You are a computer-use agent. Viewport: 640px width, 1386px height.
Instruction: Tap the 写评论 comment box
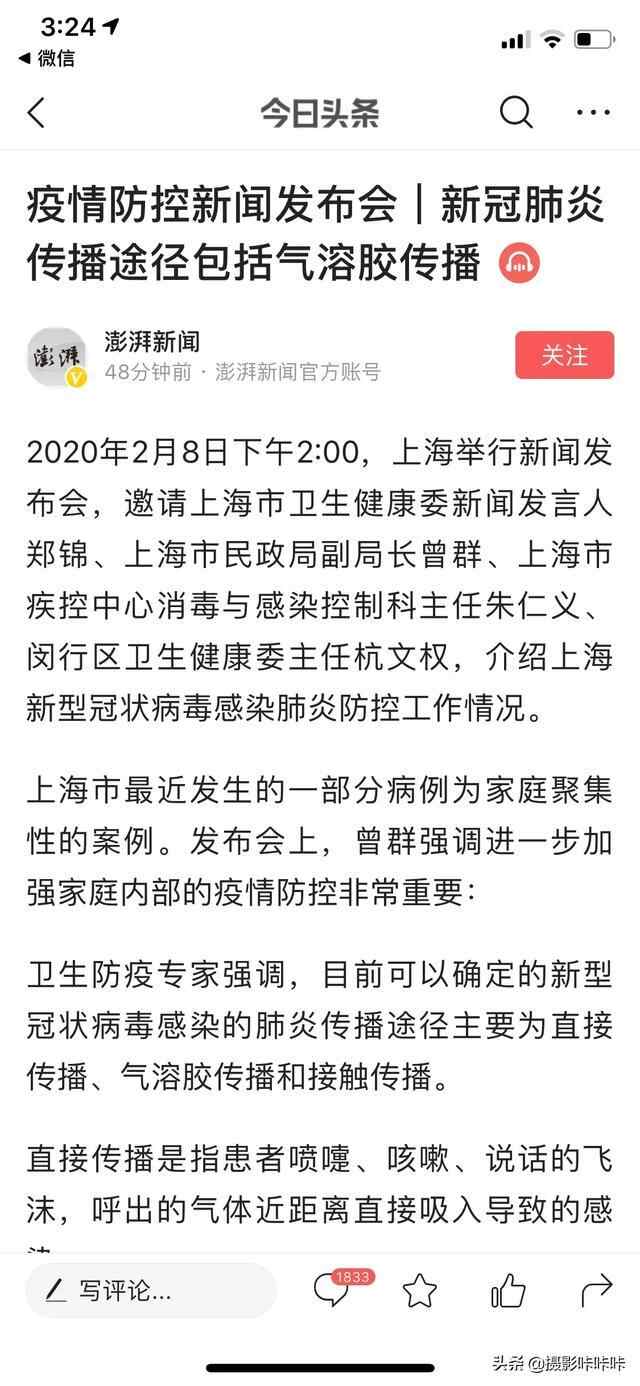(x=150, y=1290)
